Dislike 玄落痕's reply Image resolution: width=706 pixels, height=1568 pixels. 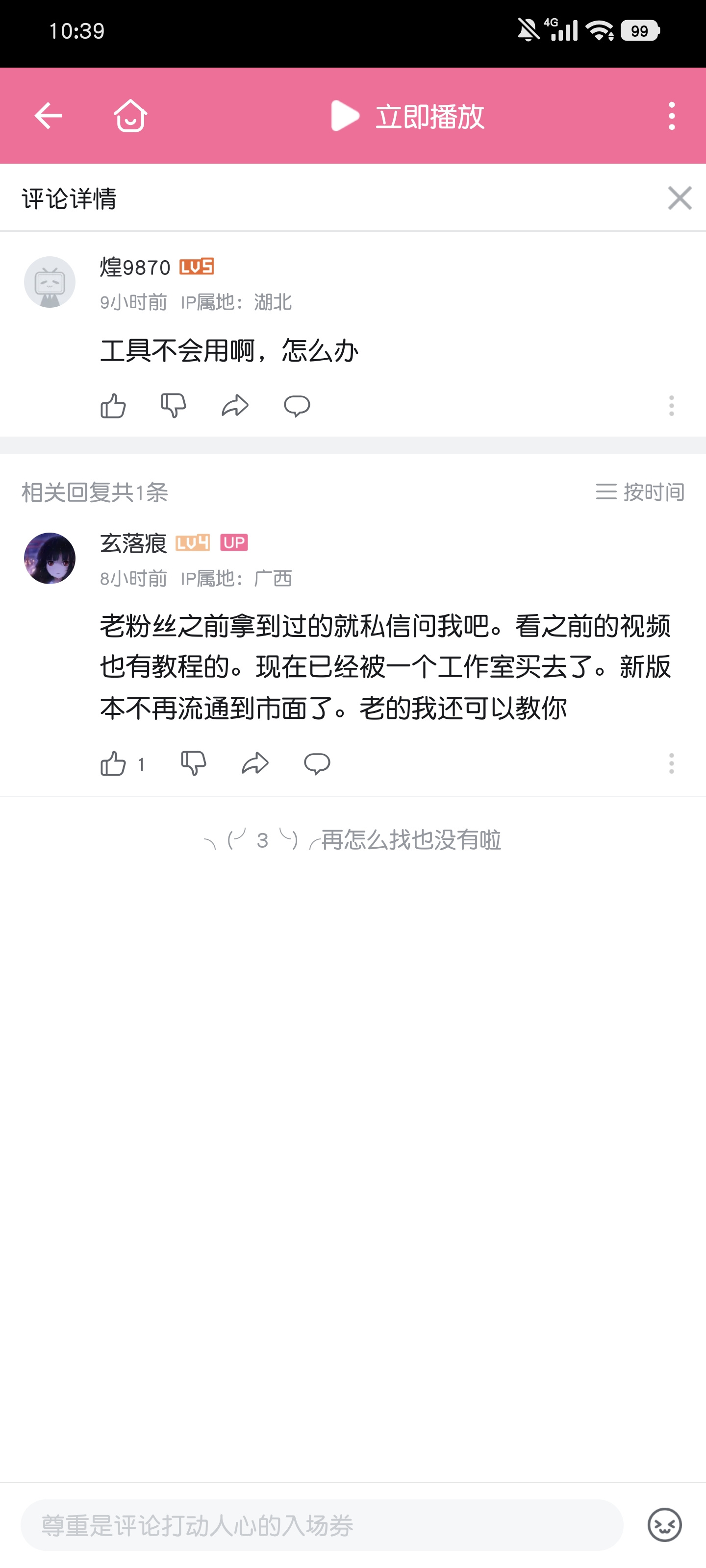pos(194,763)
